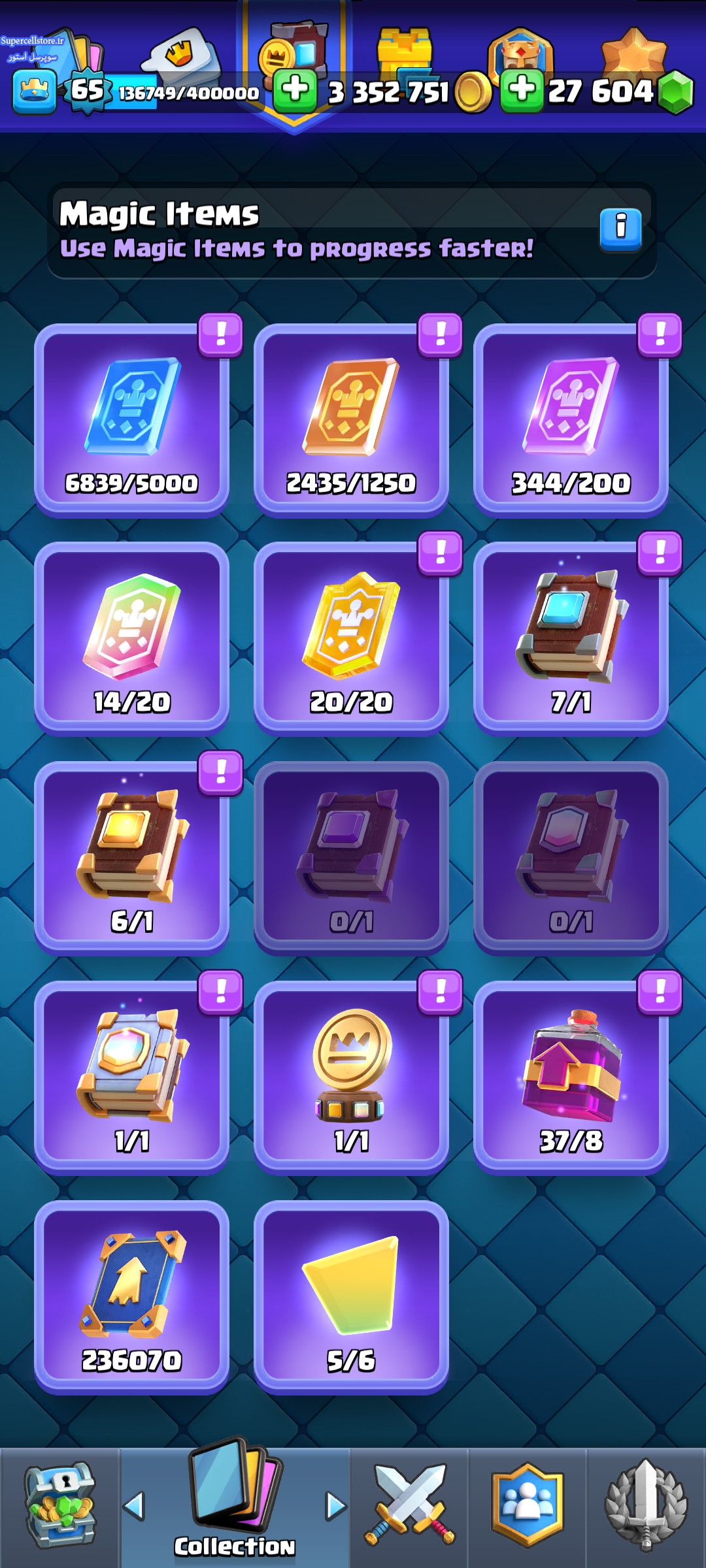
Task: Tap the left arrow beside Collection
Action: tap(134, 1506)
